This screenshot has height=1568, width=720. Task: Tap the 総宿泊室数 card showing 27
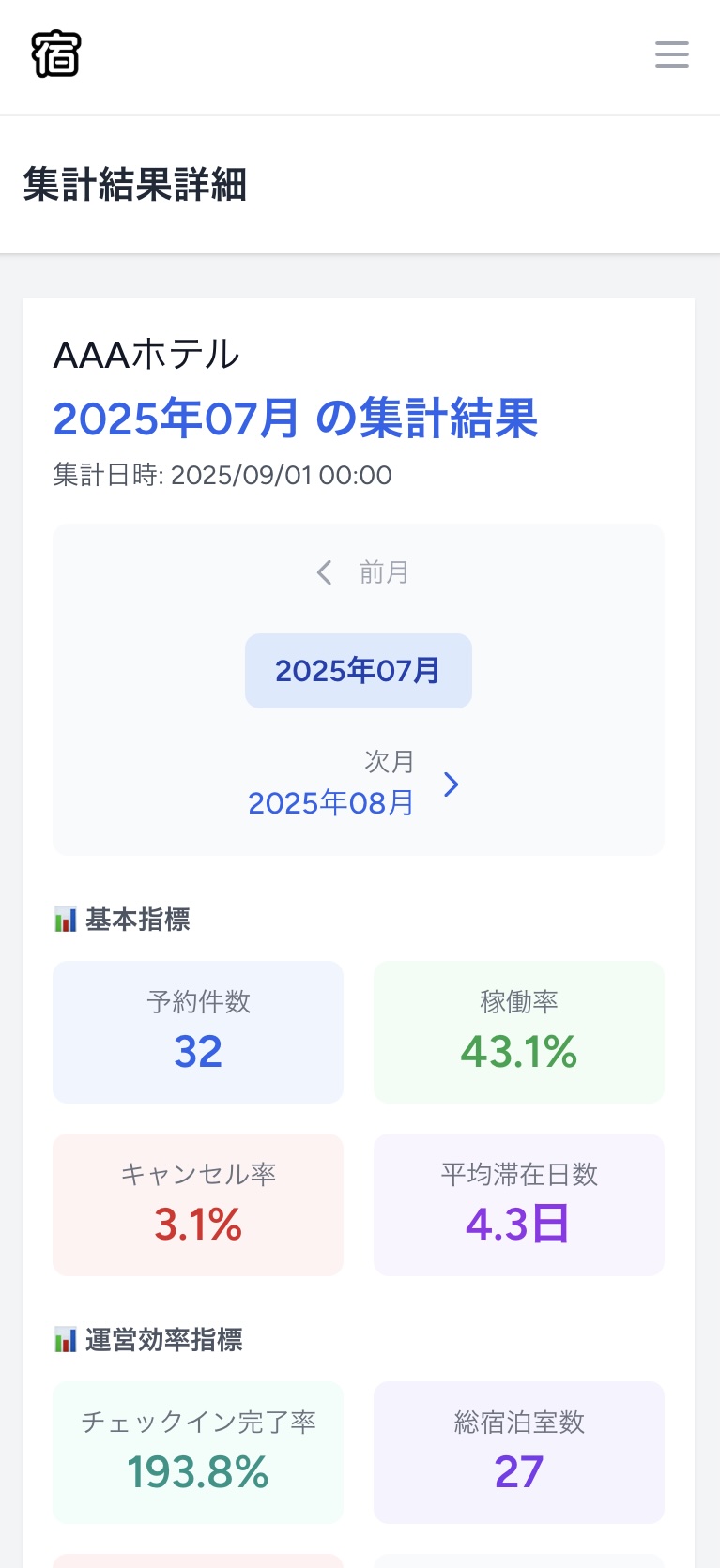[518, 1453]
